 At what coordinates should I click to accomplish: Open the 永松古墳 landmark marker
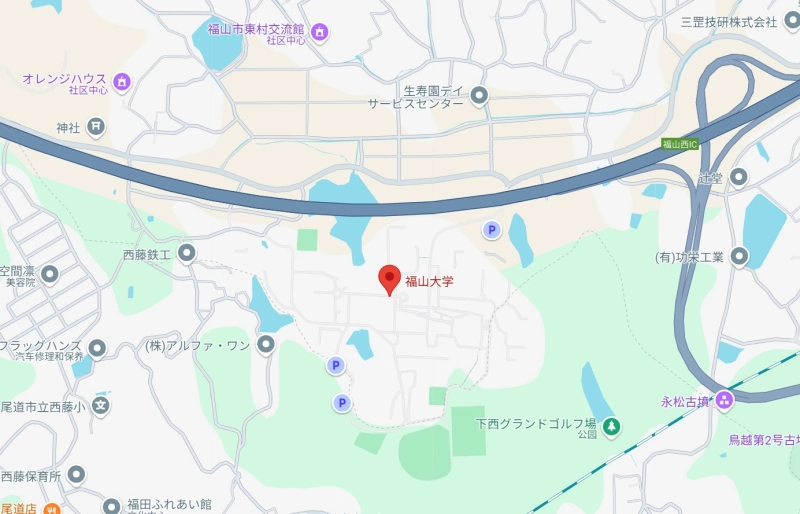(724, 401)
